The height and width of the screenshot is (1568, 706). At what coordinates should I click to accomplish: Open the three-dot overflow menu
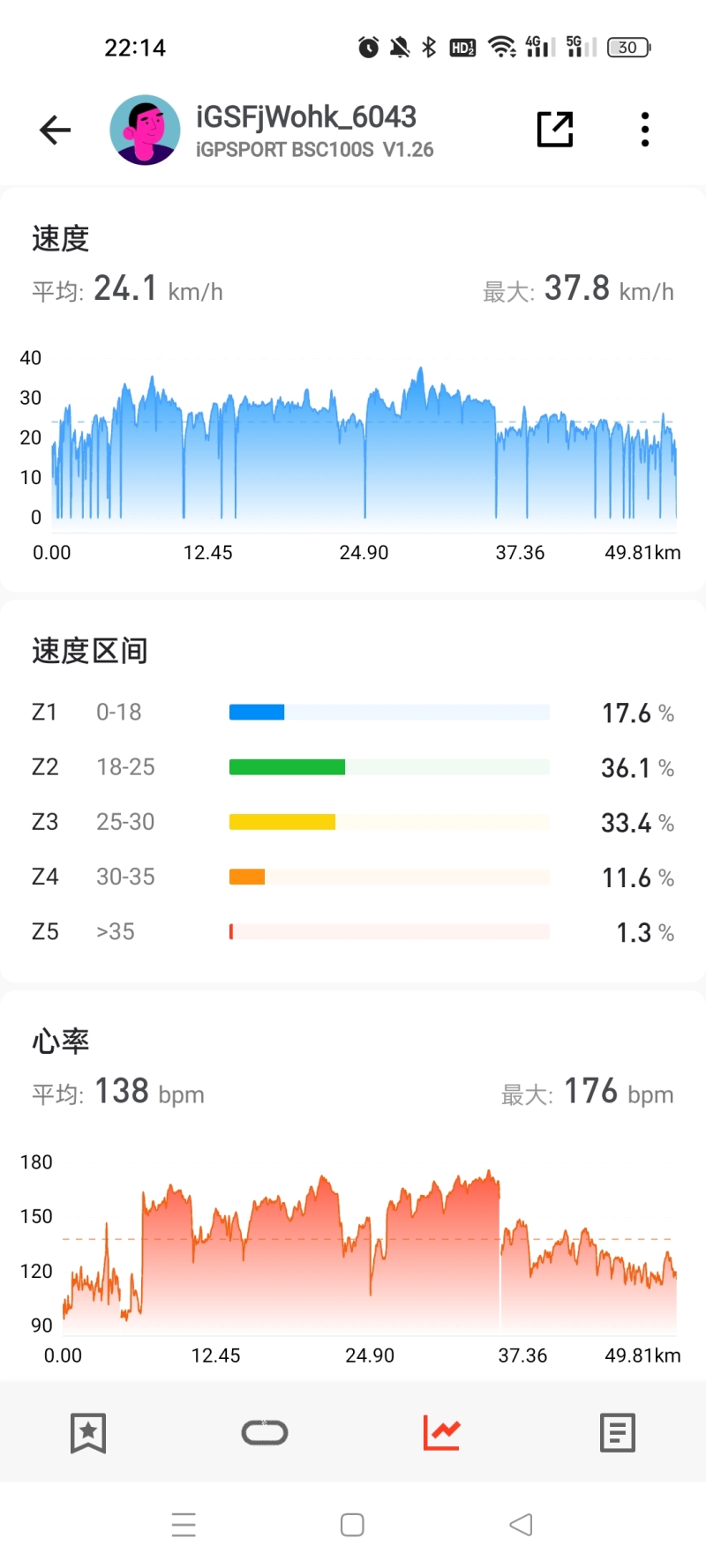tap(645, 130)
